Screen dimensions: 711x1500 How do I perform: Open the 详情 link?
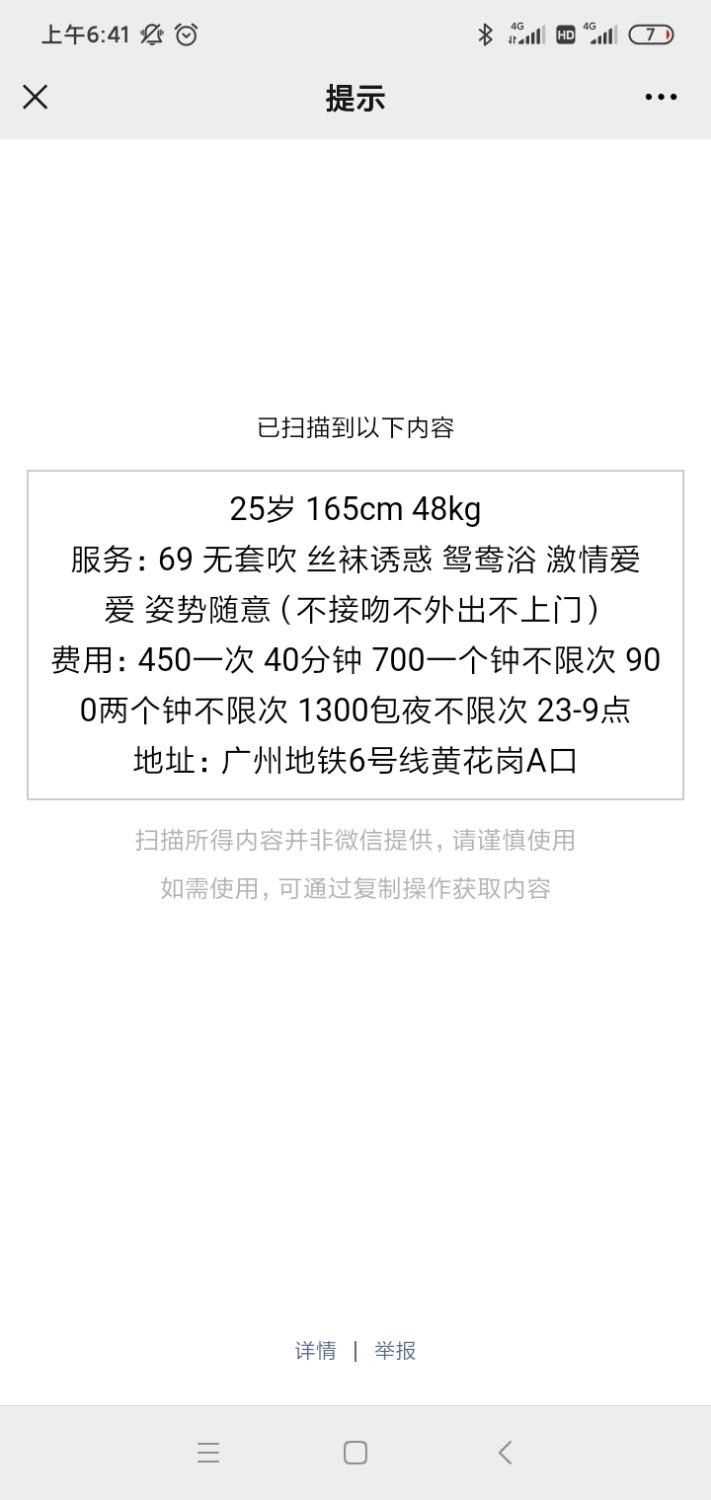pos(315,1351)
